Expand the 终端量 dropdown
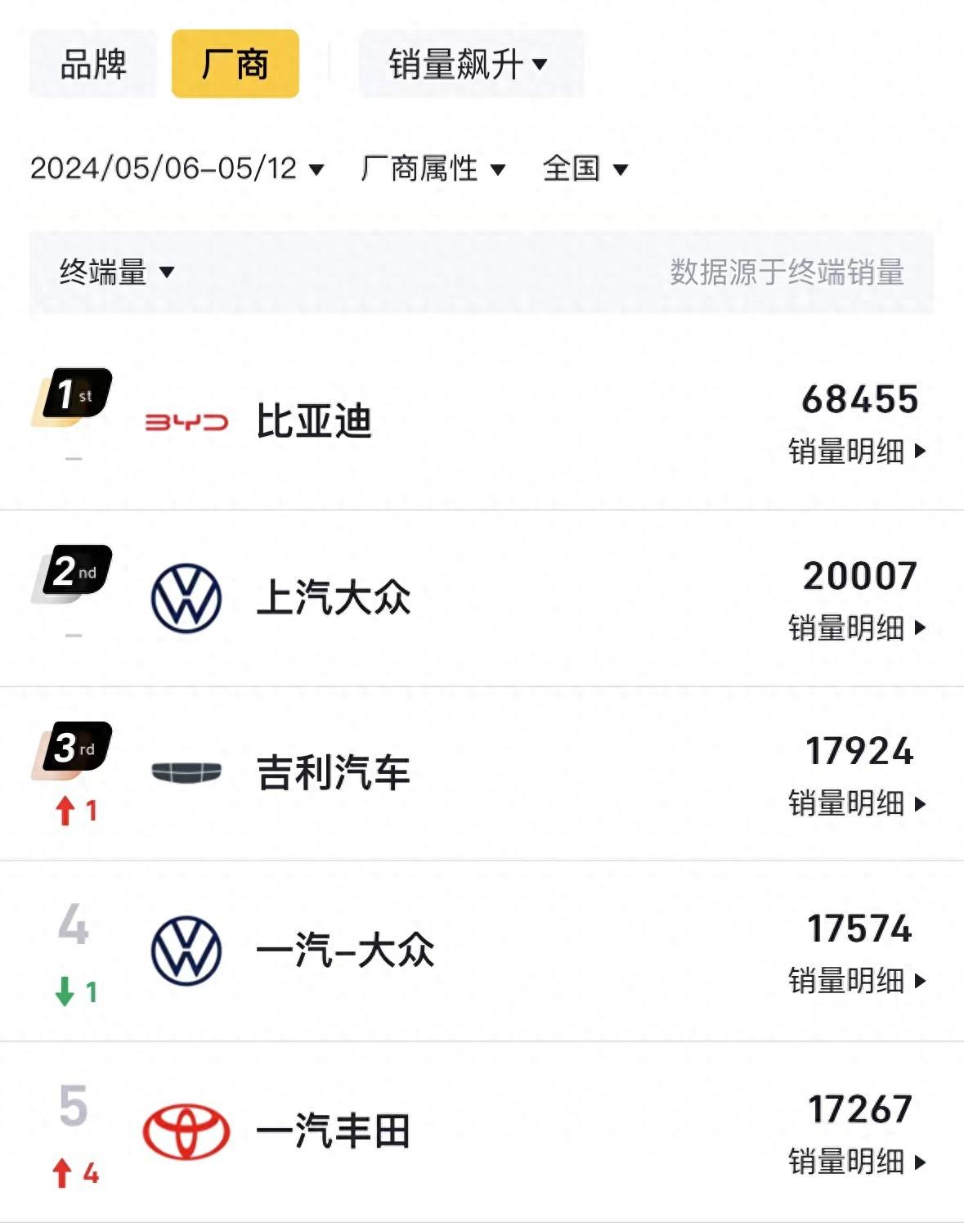Image resolution: width=964 pixels, height=1232 pixels. point(117,272)
